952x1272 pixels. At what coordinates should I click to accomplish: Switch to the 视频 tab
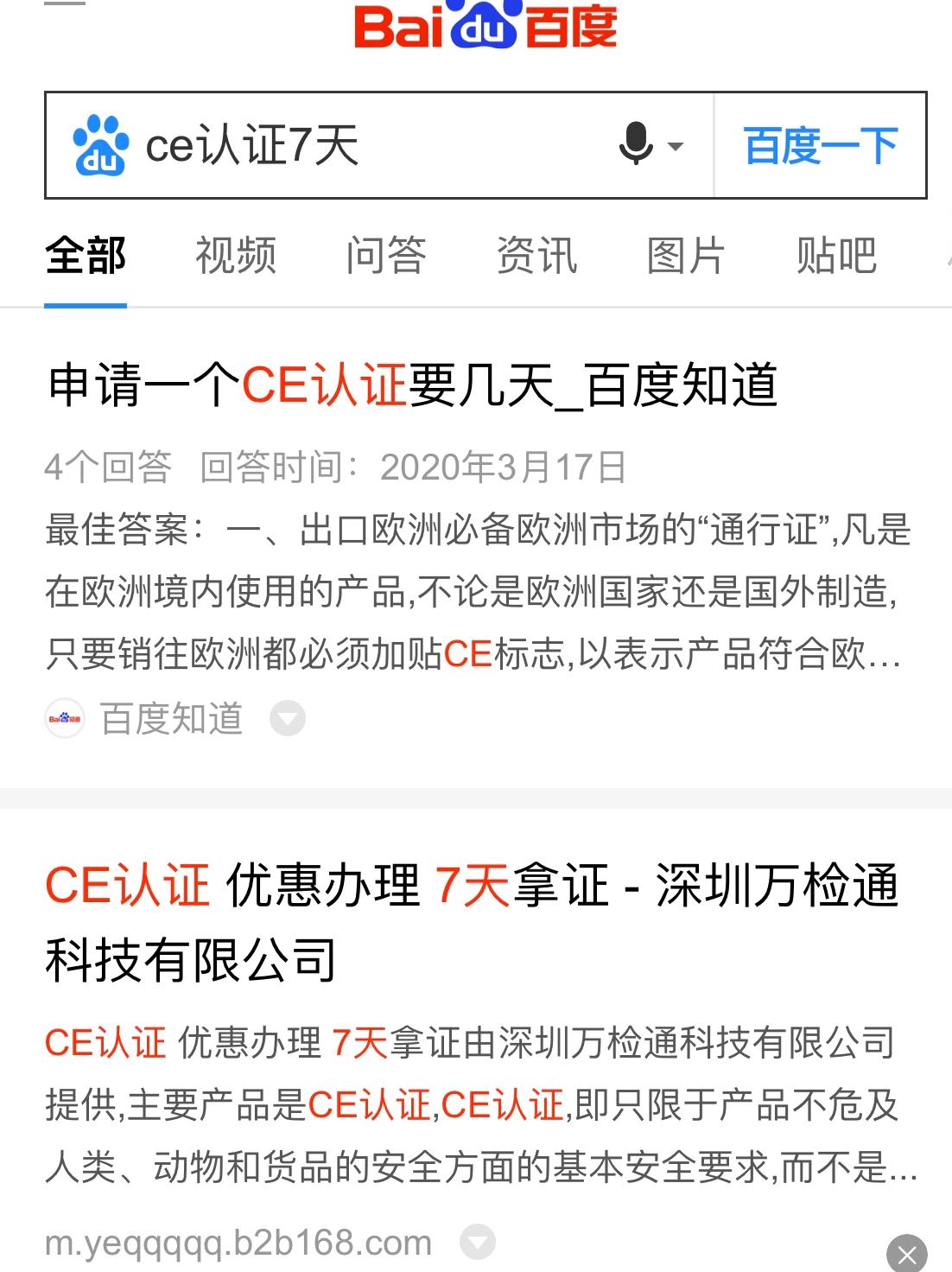pos(235,255)
